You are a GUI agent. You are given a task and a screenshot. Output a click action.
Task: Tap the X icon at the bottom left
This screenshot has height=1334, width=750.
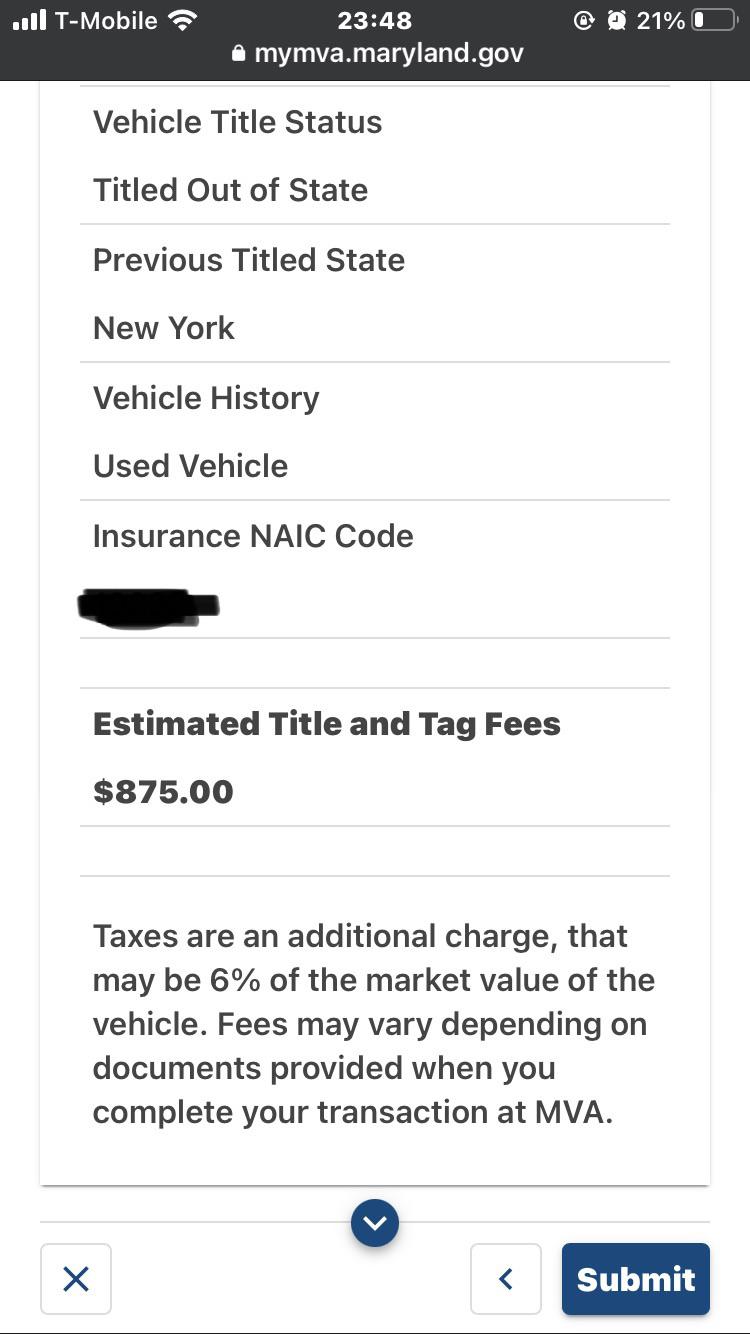coord(76,1279)
